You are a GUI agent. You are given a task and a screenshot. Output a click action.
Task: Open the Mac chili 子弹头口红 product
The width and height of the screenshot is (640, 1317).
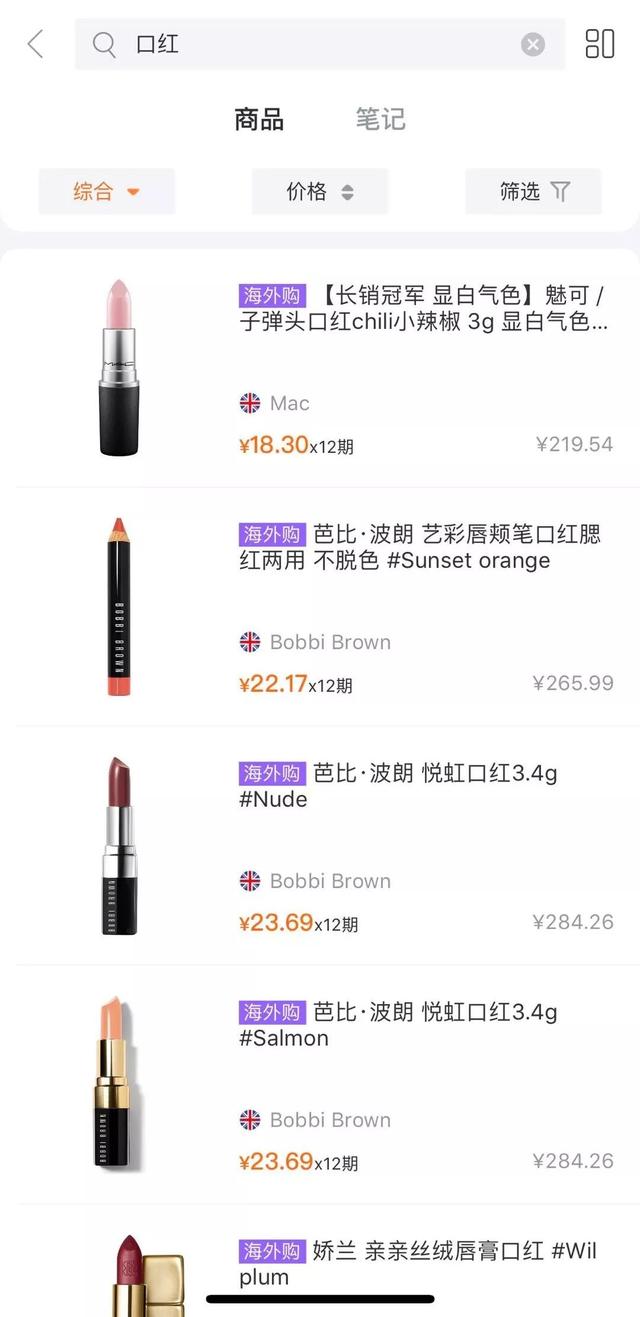tap(422, 308)
